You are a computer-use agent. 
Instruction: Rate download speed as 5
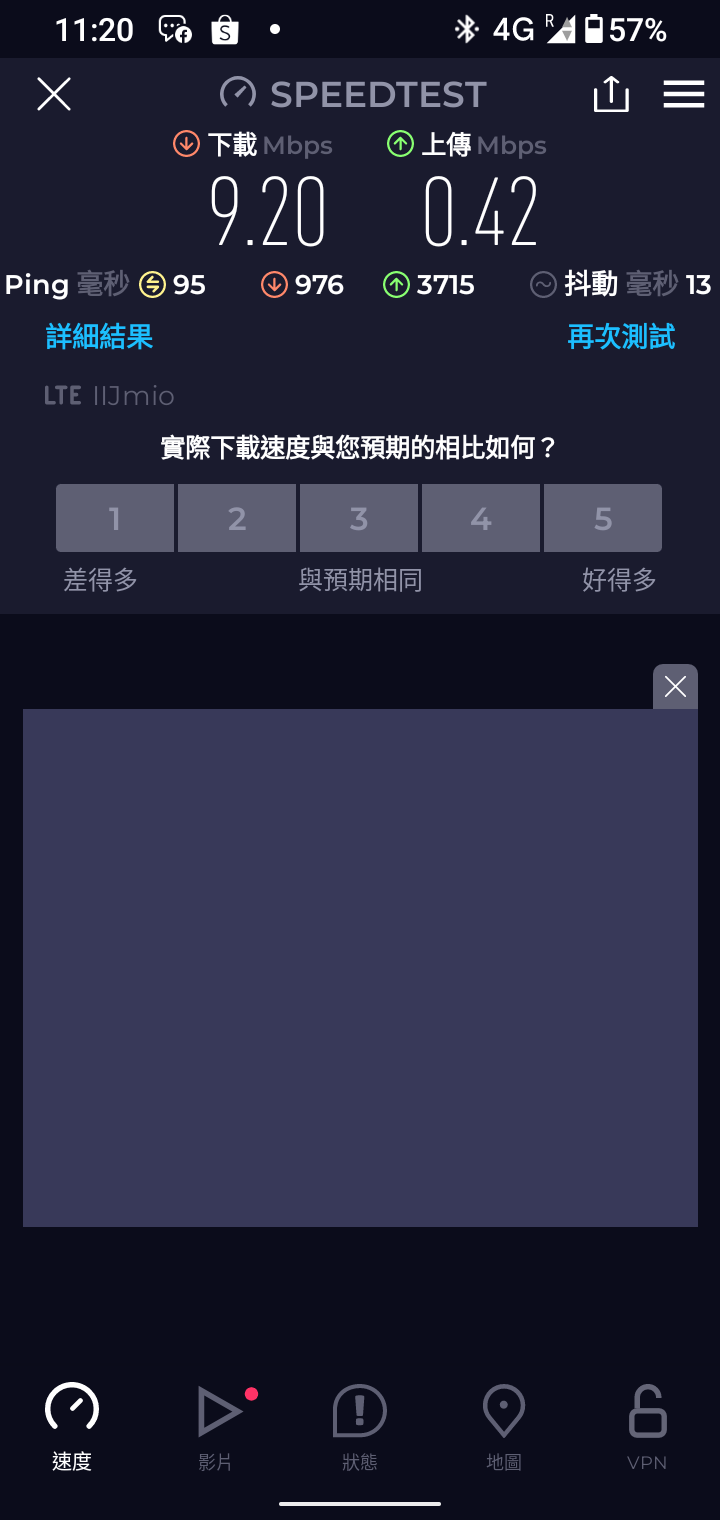point(603,518)
